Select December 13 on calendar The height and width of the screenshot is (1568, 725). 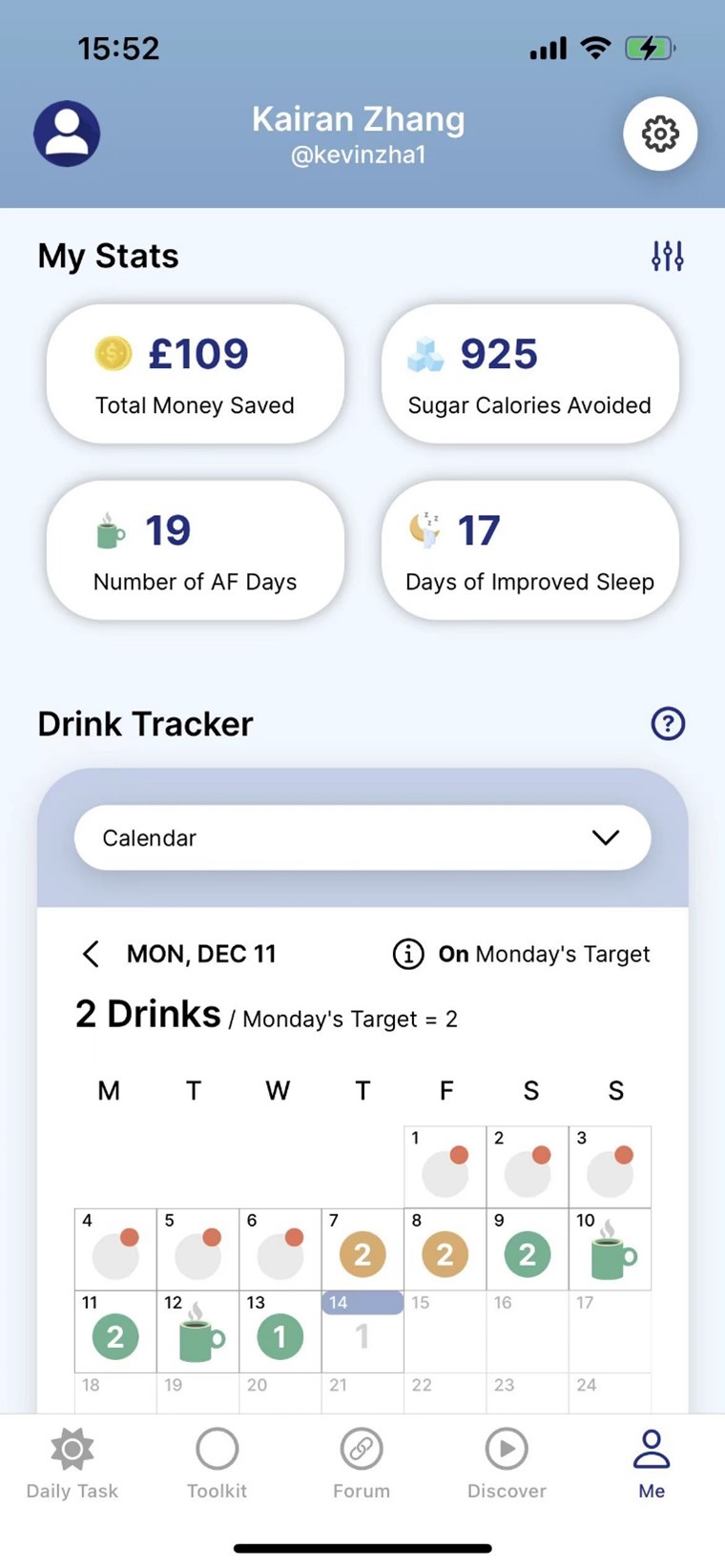click(280, 1332)
